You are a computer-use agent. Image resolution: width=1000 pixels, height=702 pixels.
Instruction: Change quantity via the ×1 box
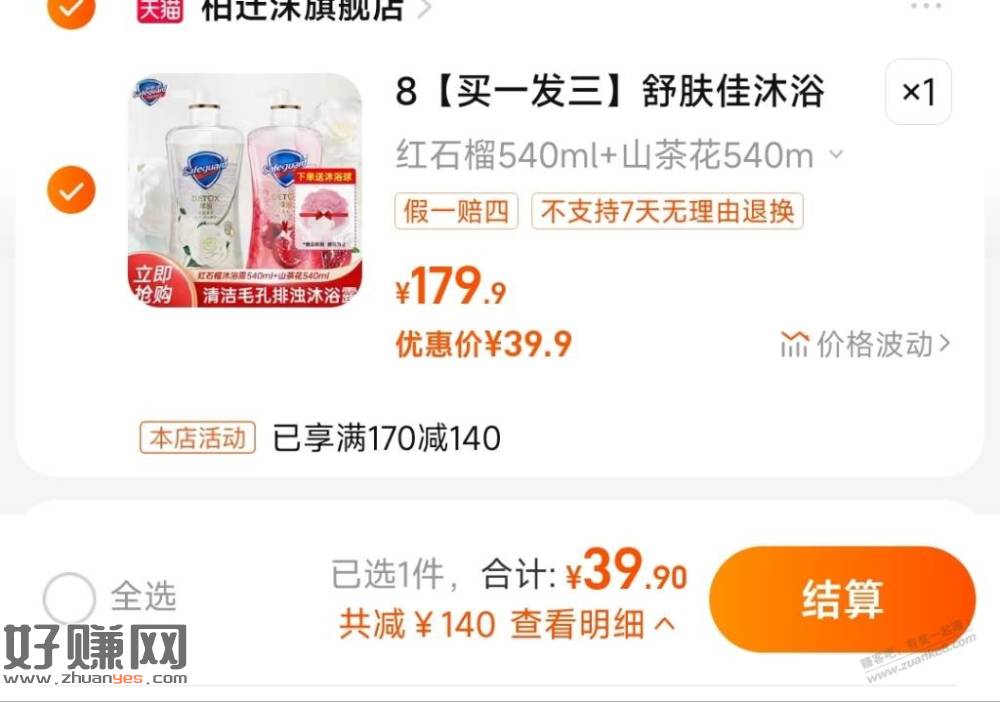918,93
